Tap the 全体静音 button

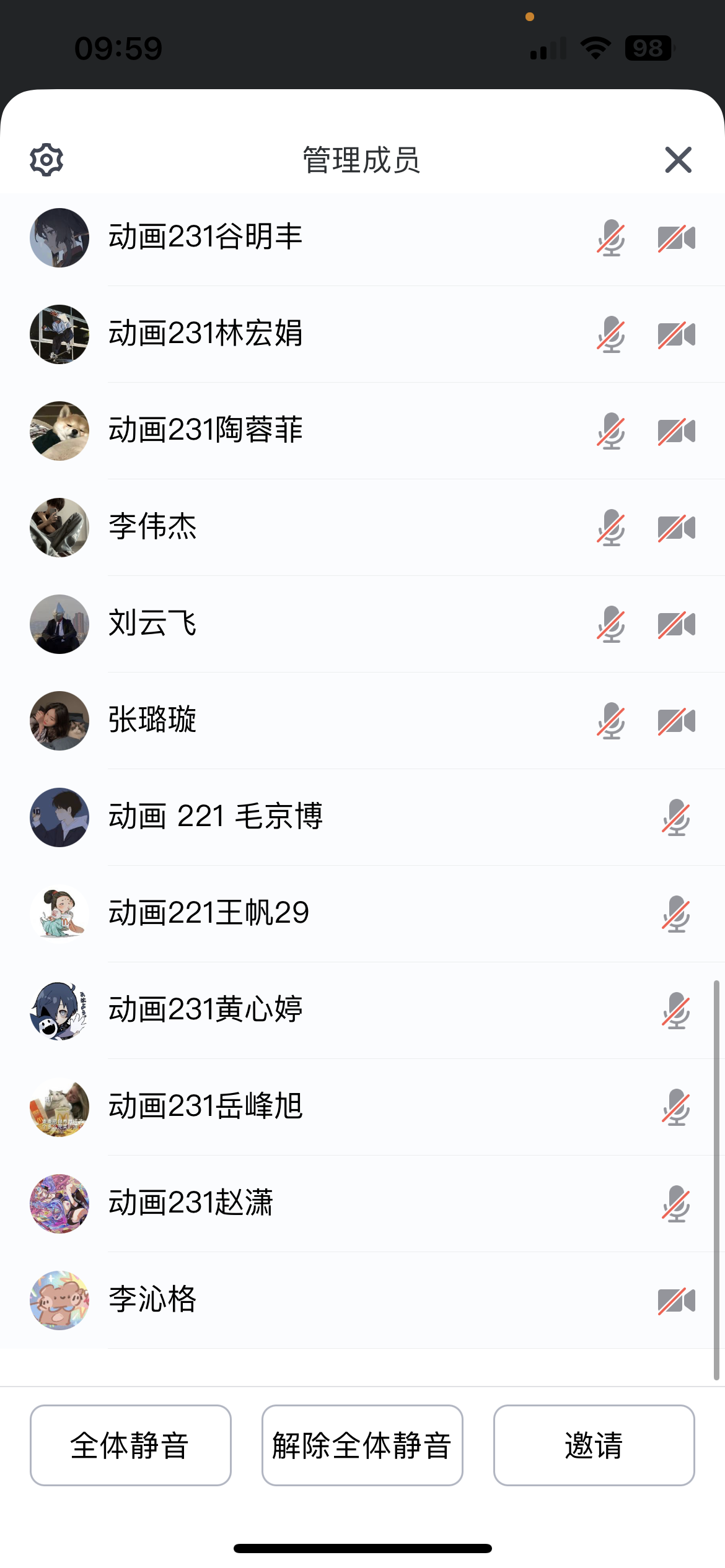coord(130,1445)
